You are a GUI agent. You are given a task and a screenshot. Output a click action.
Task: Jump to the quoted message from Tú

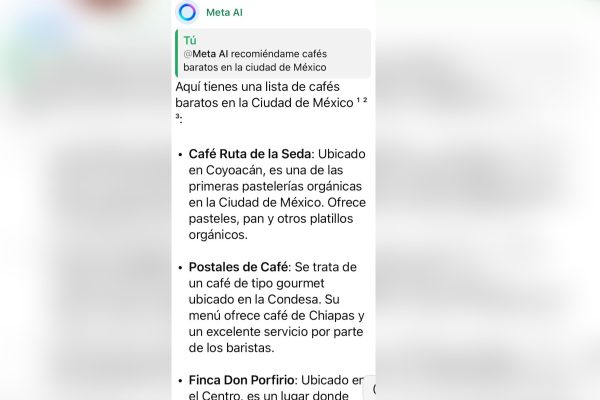point(272,53)
